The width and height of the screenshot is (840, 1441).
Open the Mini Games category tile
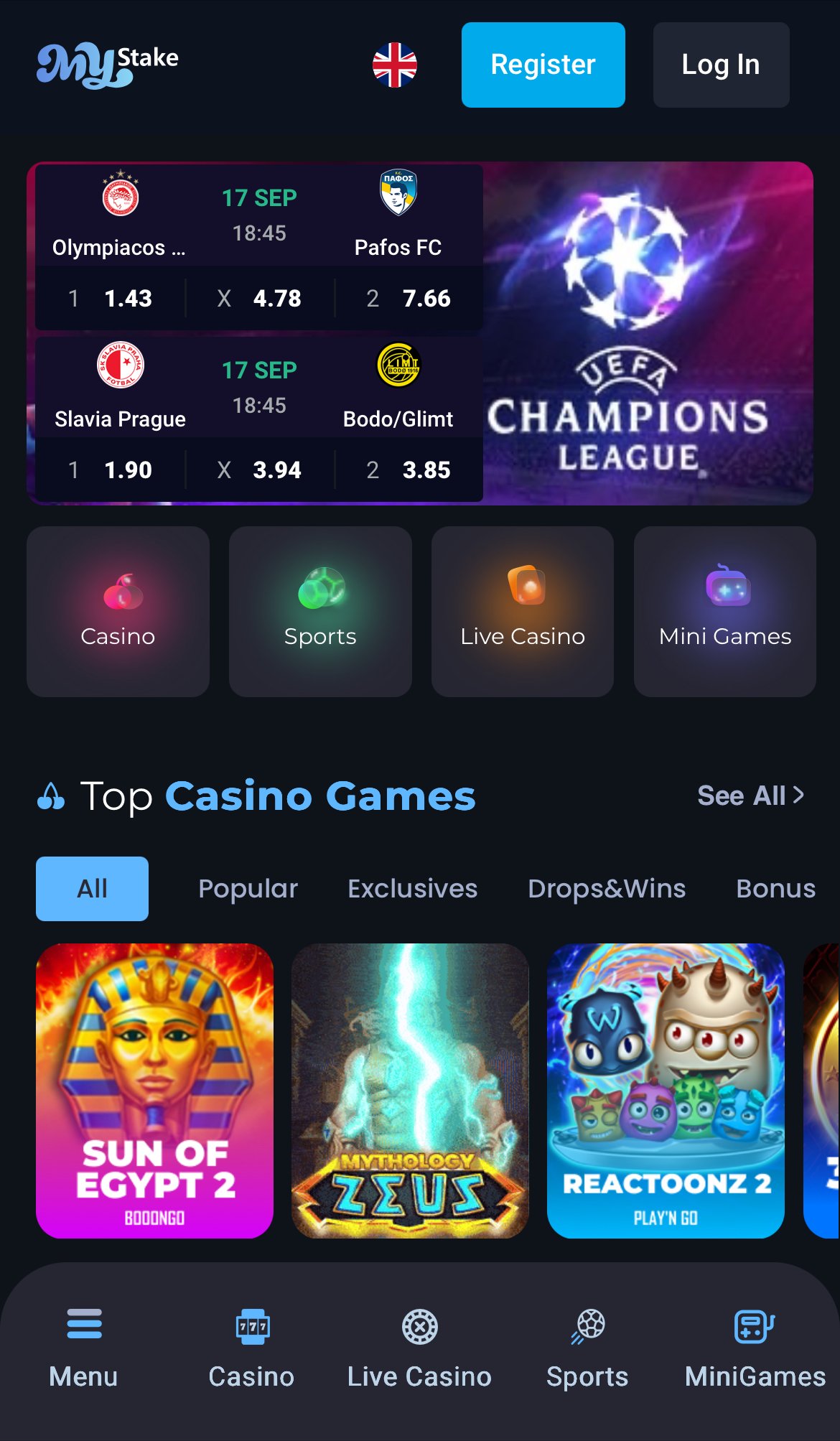click(724, 611)
